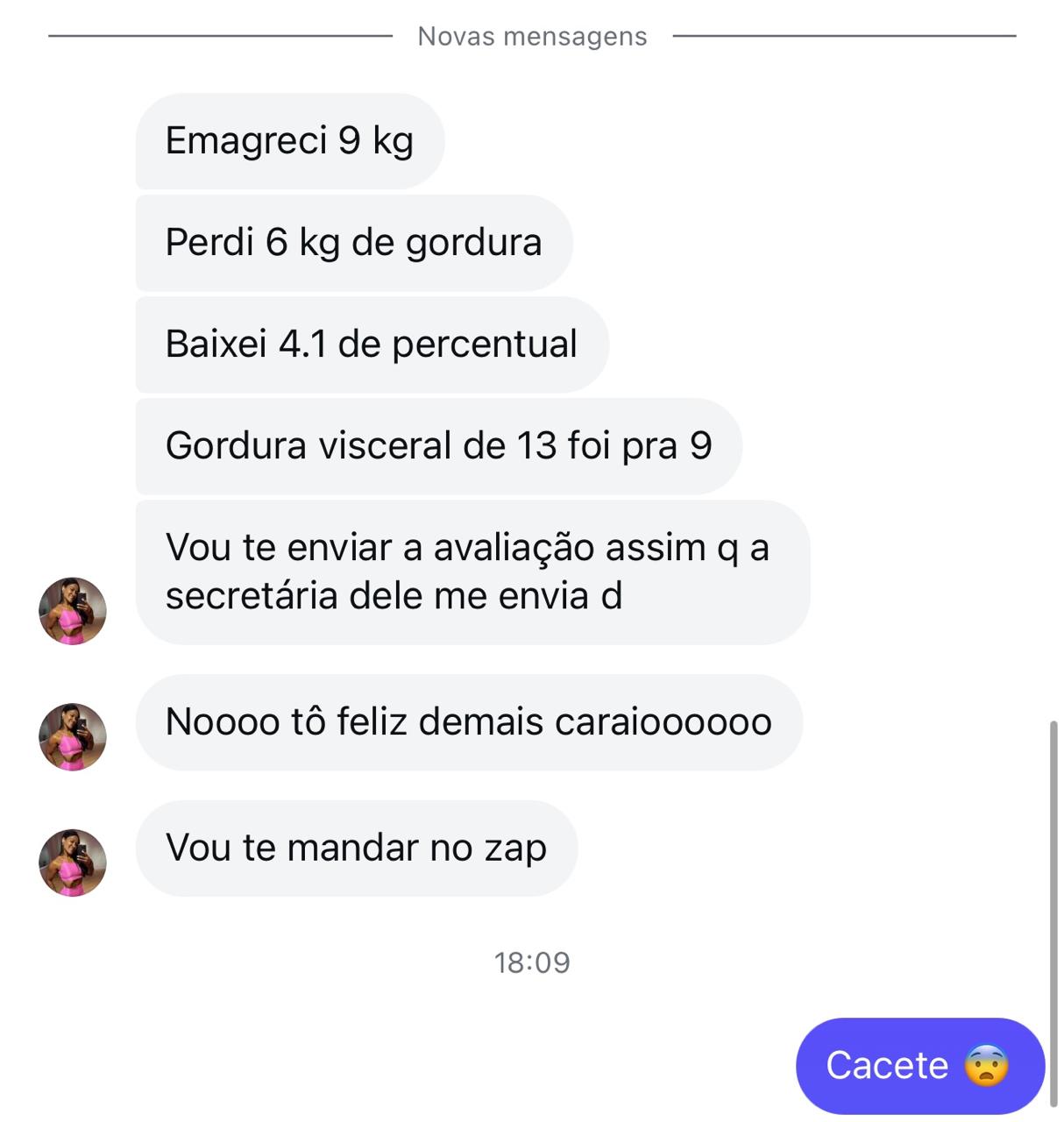
Task: Open sender's avatar beside "Vou te mandar no zap"
Action: coord(73,863)
